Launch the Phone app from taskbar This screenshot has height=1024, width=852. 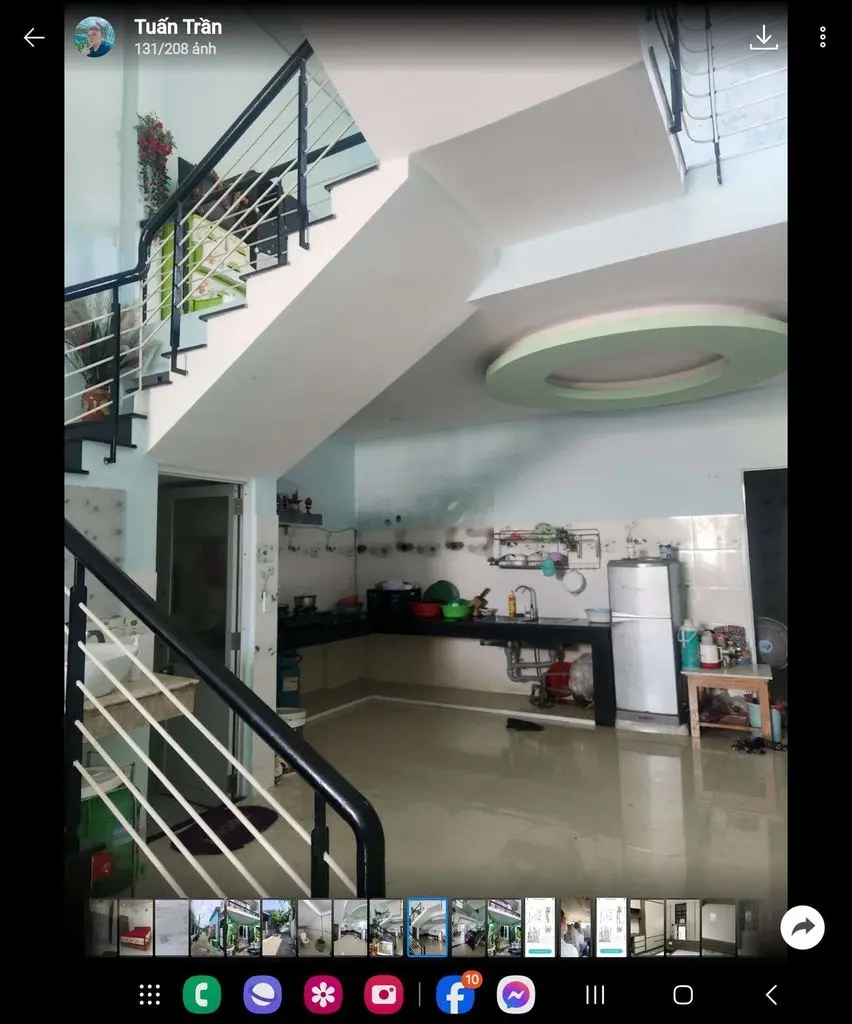click(202, 994)
